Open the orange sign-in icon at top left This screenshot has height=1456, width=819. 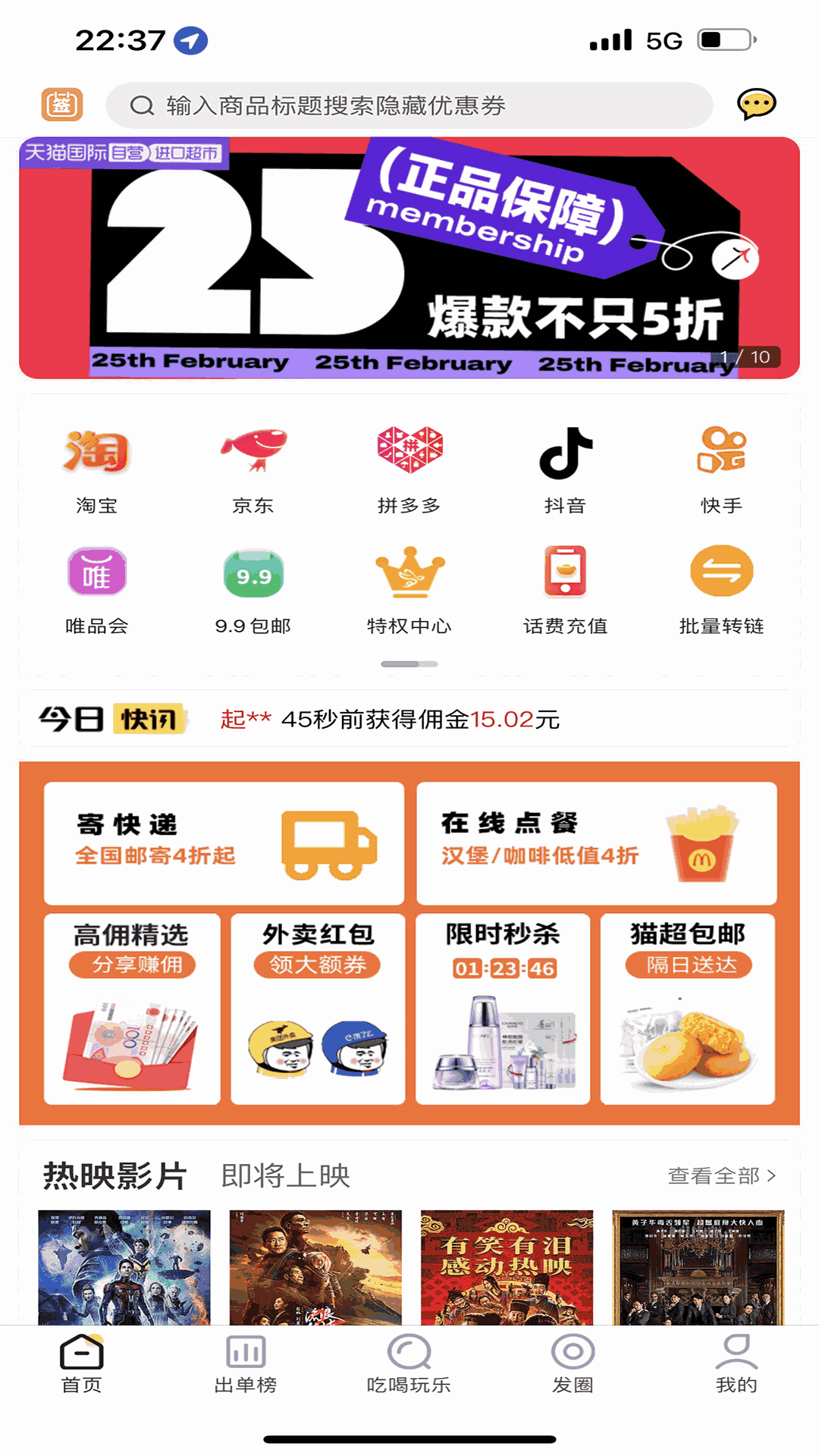click(x=61, y=105)
